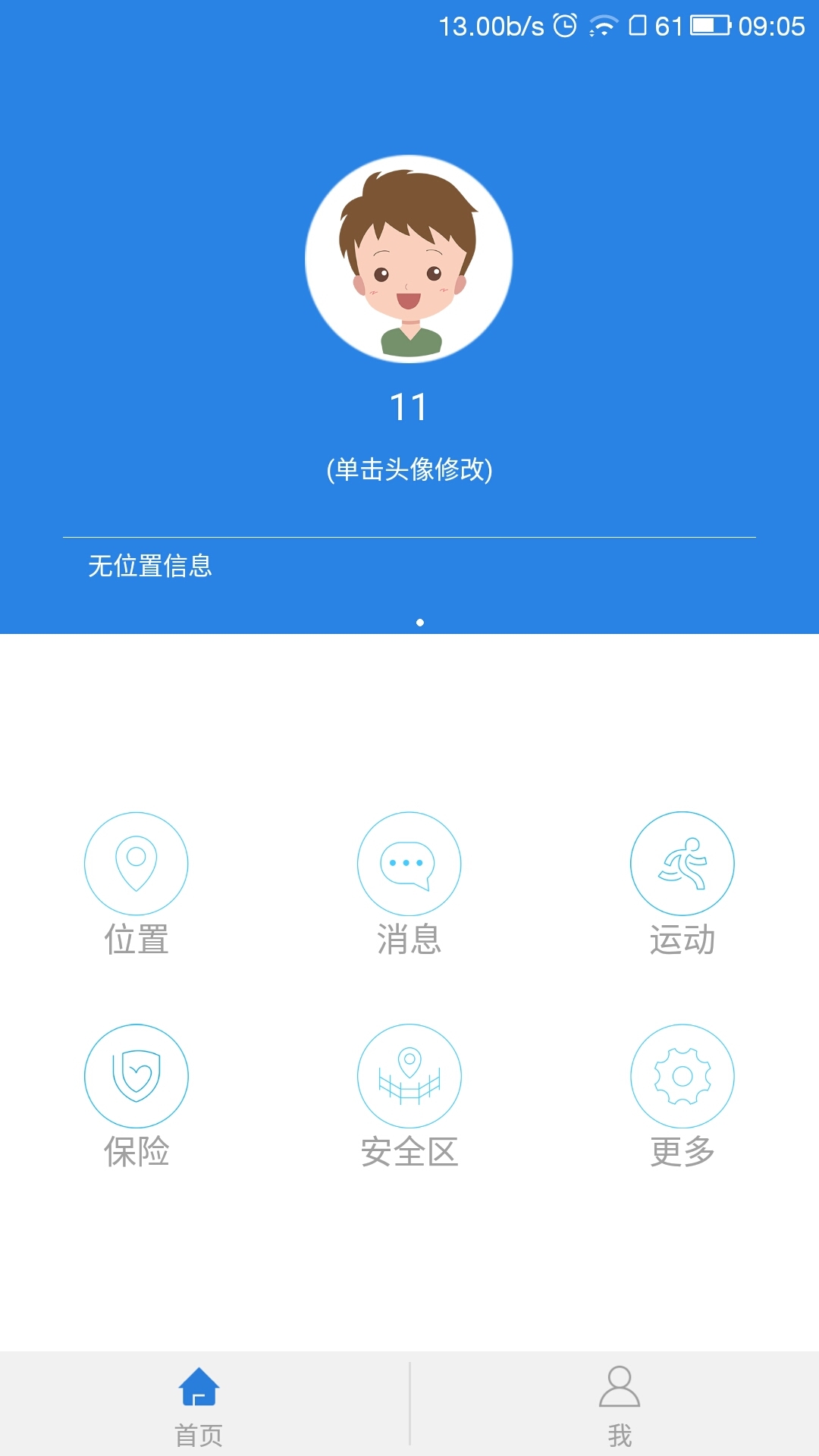
Task: Select the 运动 sports running icon
Action: [x=682, y=864]
